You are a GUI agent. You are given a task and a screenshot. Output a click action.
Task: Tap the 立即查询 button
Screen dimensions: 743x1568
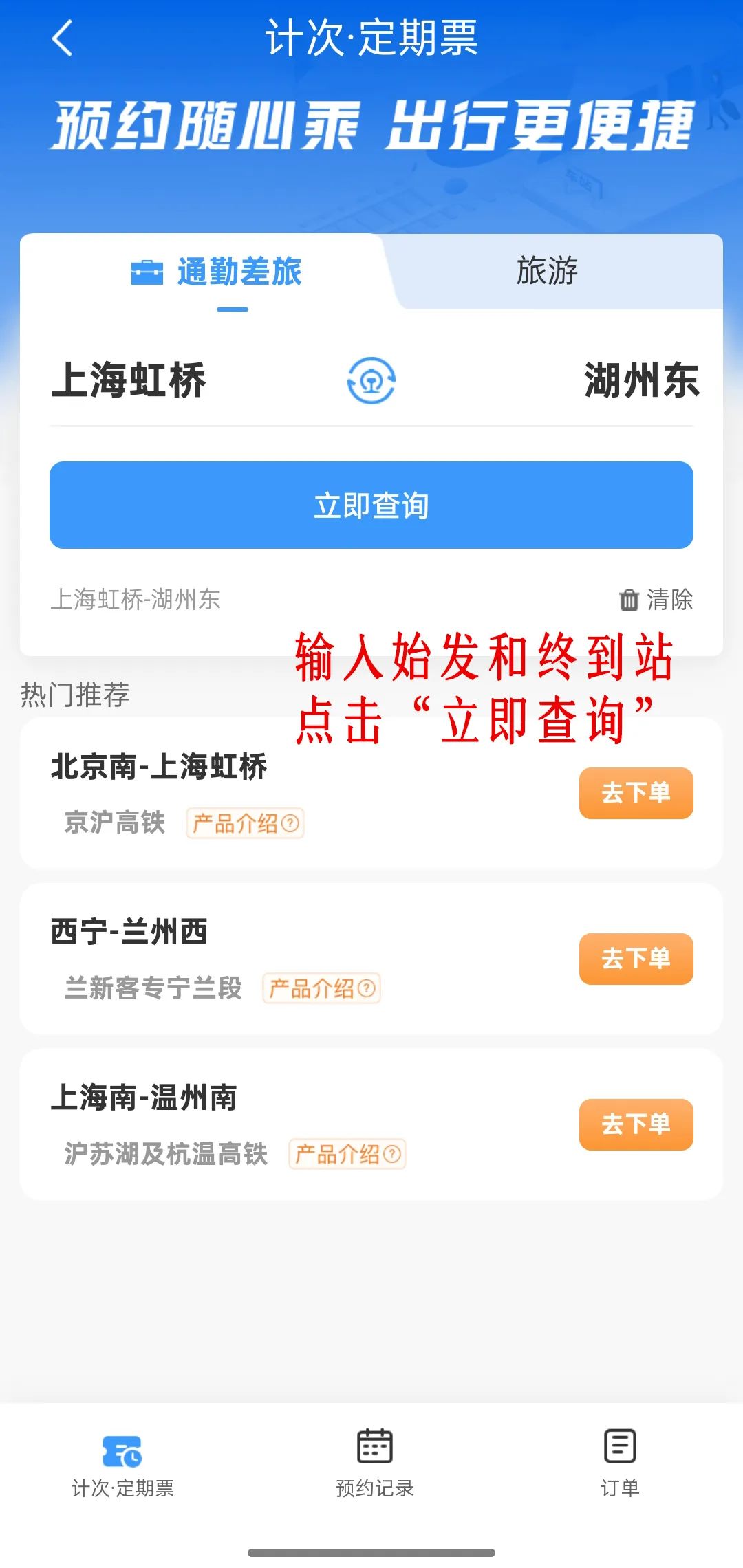pos(371,505)
